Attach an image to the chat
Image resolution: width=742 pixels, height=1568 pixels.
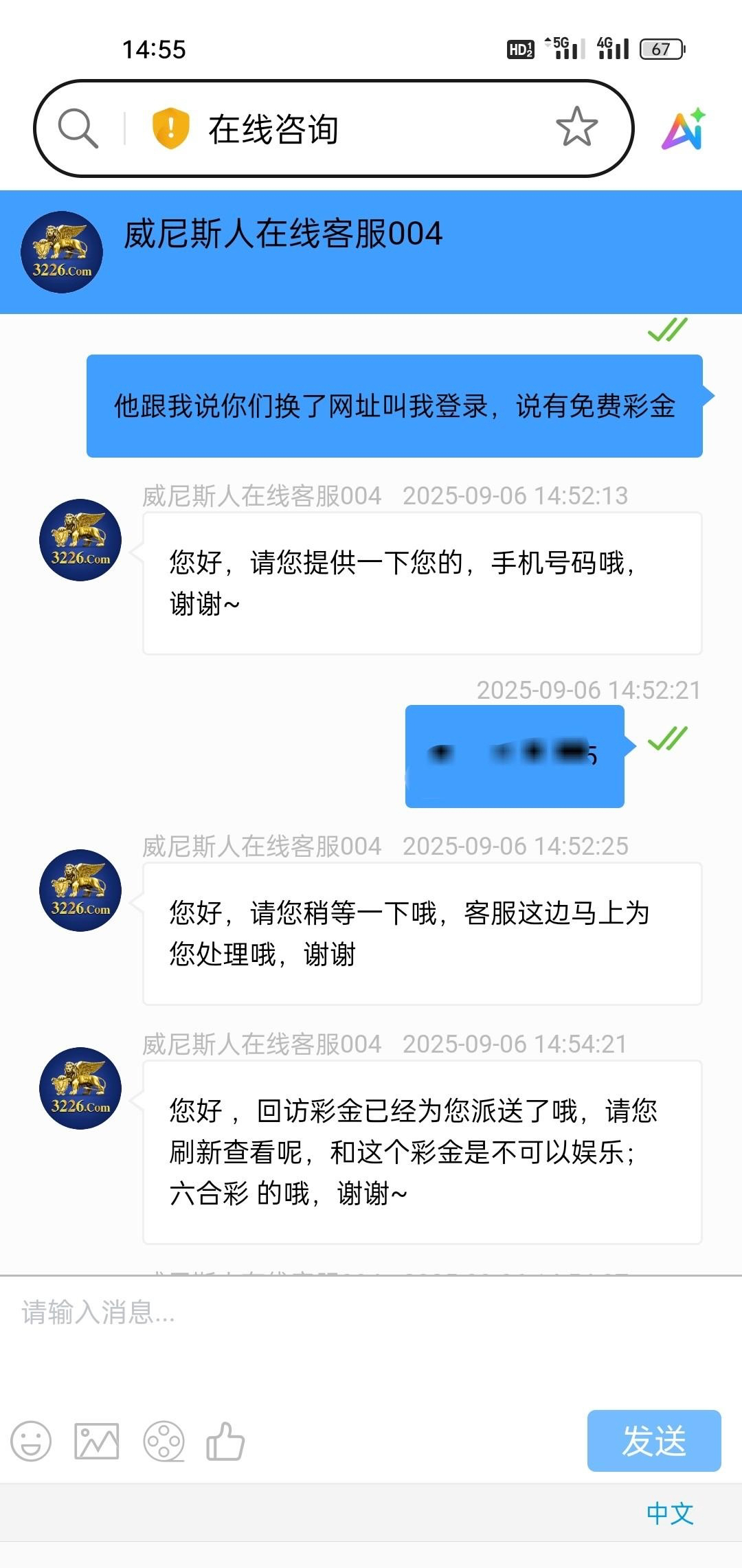tap(97, 1441)
